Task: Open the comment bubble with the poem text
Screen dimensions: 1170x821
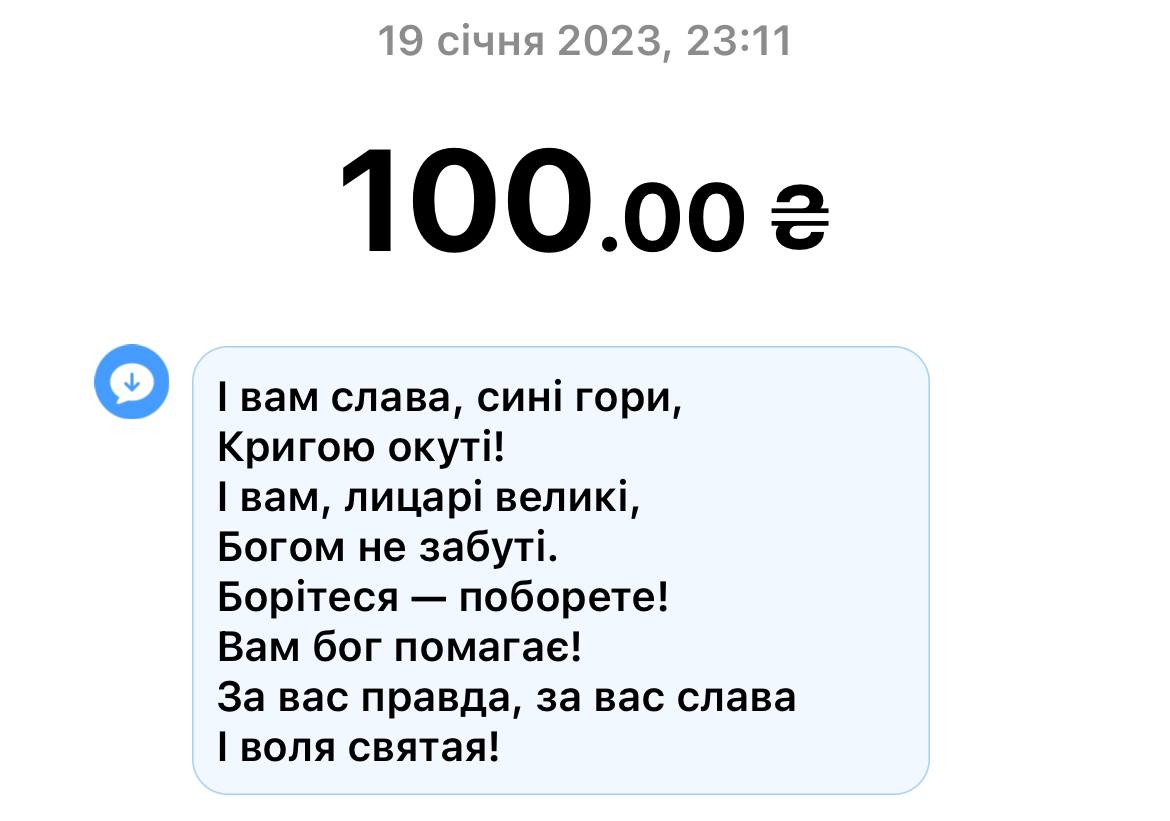Action: [560, 570]
